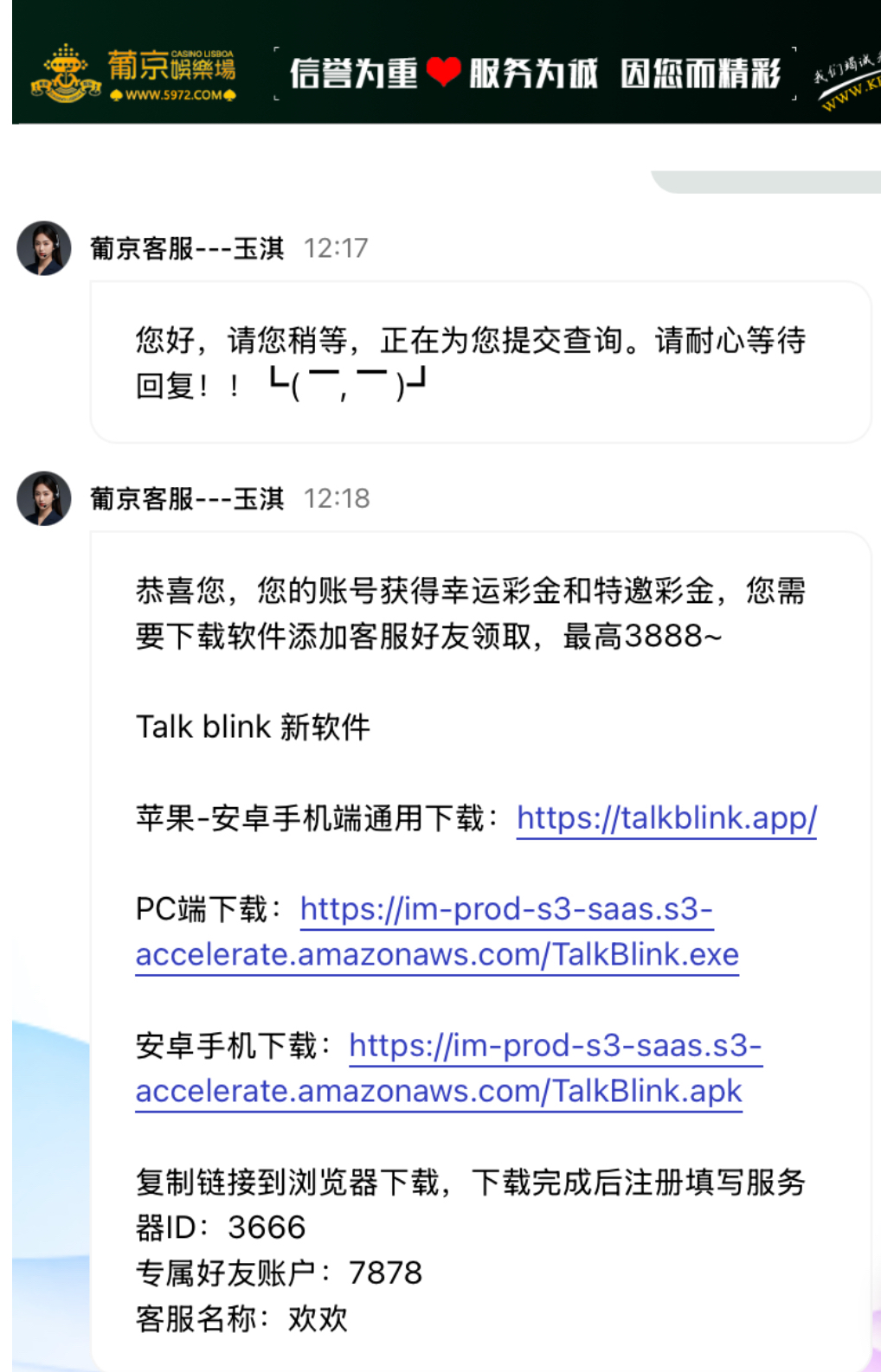Open the TalkBlink.apk Android download link
This screenshot has width=881, height=1372.
[439, 1091]
